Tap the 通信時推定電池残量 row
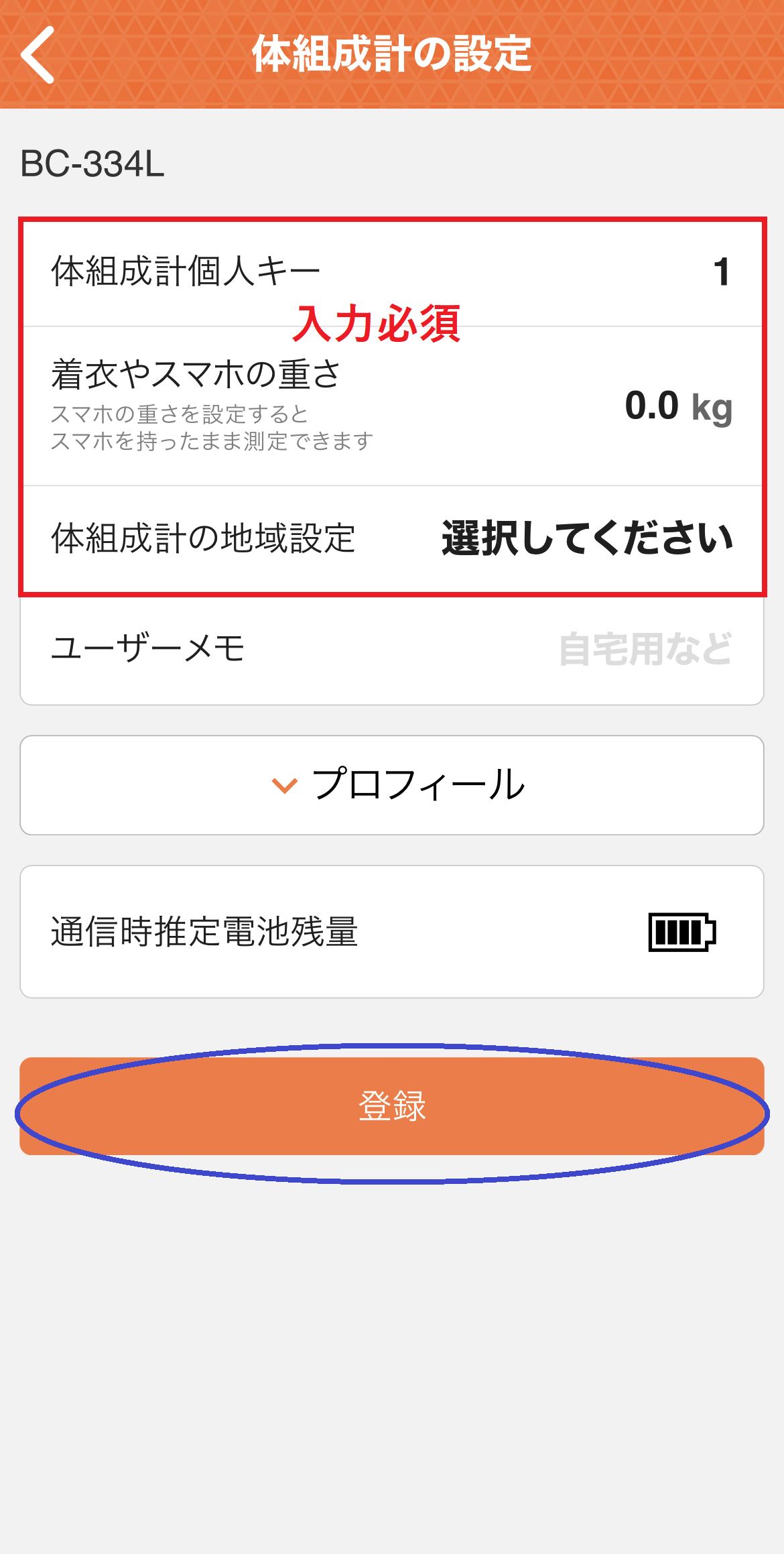The height and width of the screenshot is (1554, 784). click(392, 932)
